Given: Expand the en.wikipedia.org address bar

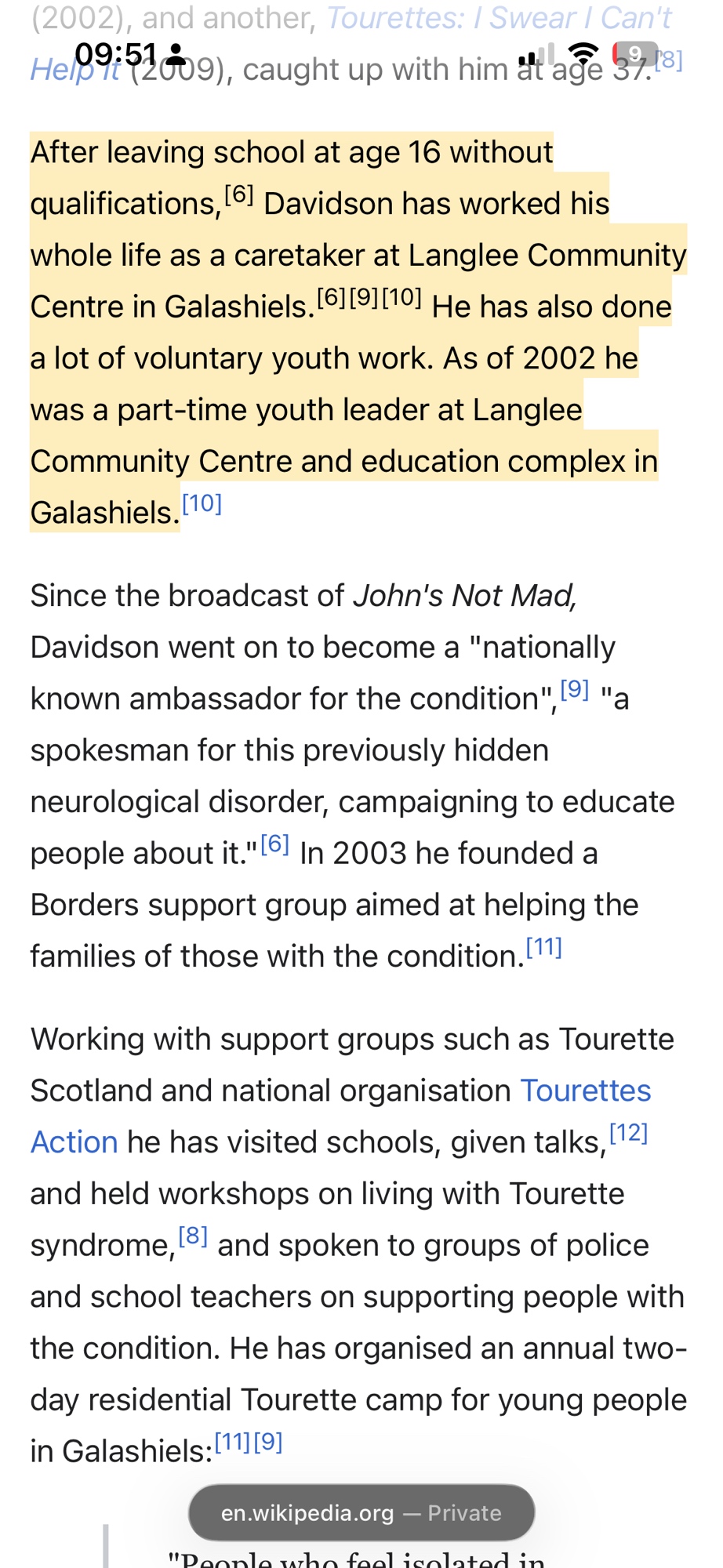Looking at the screenshot, I should (x=361, y=1512).
